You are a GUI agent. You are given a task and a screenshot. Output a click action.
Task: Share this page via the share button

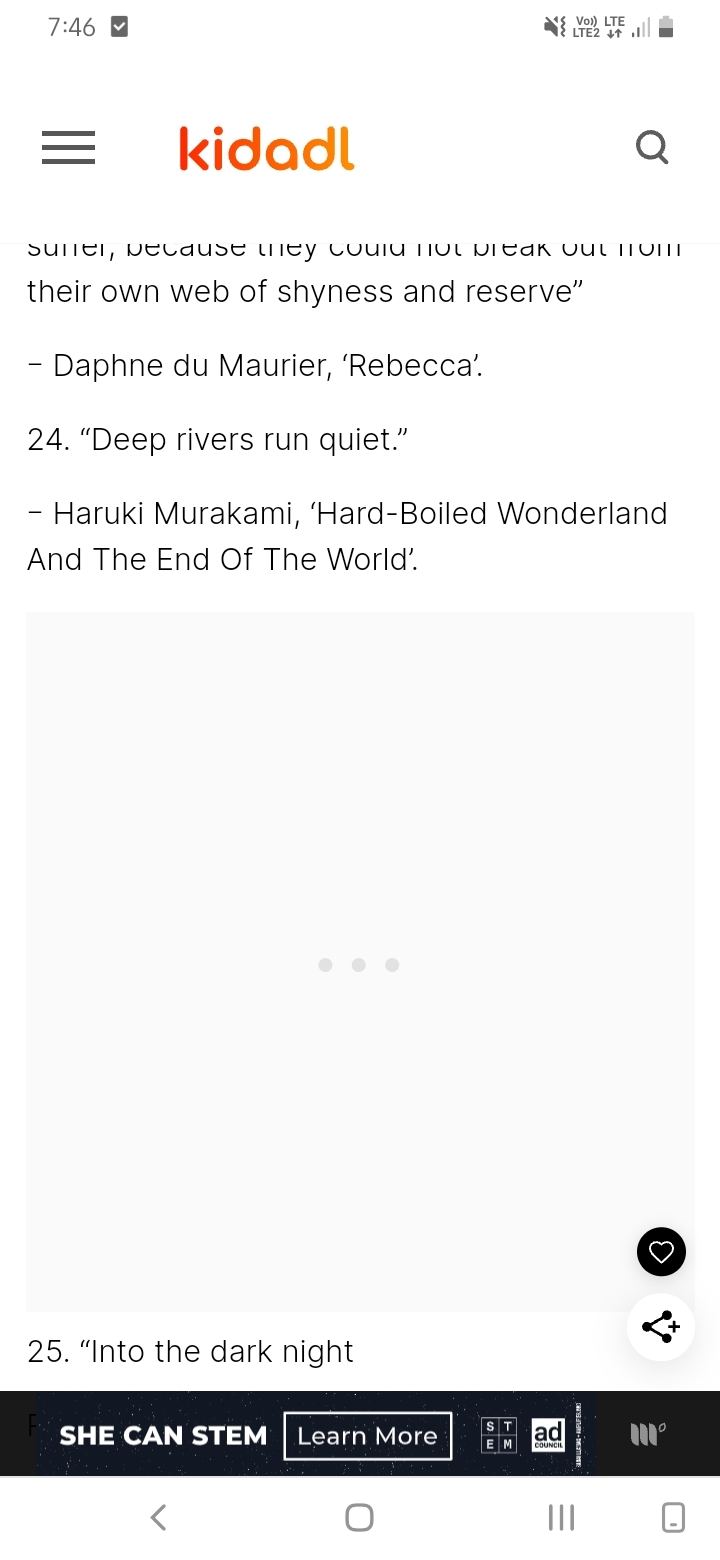coord(661,1327)
